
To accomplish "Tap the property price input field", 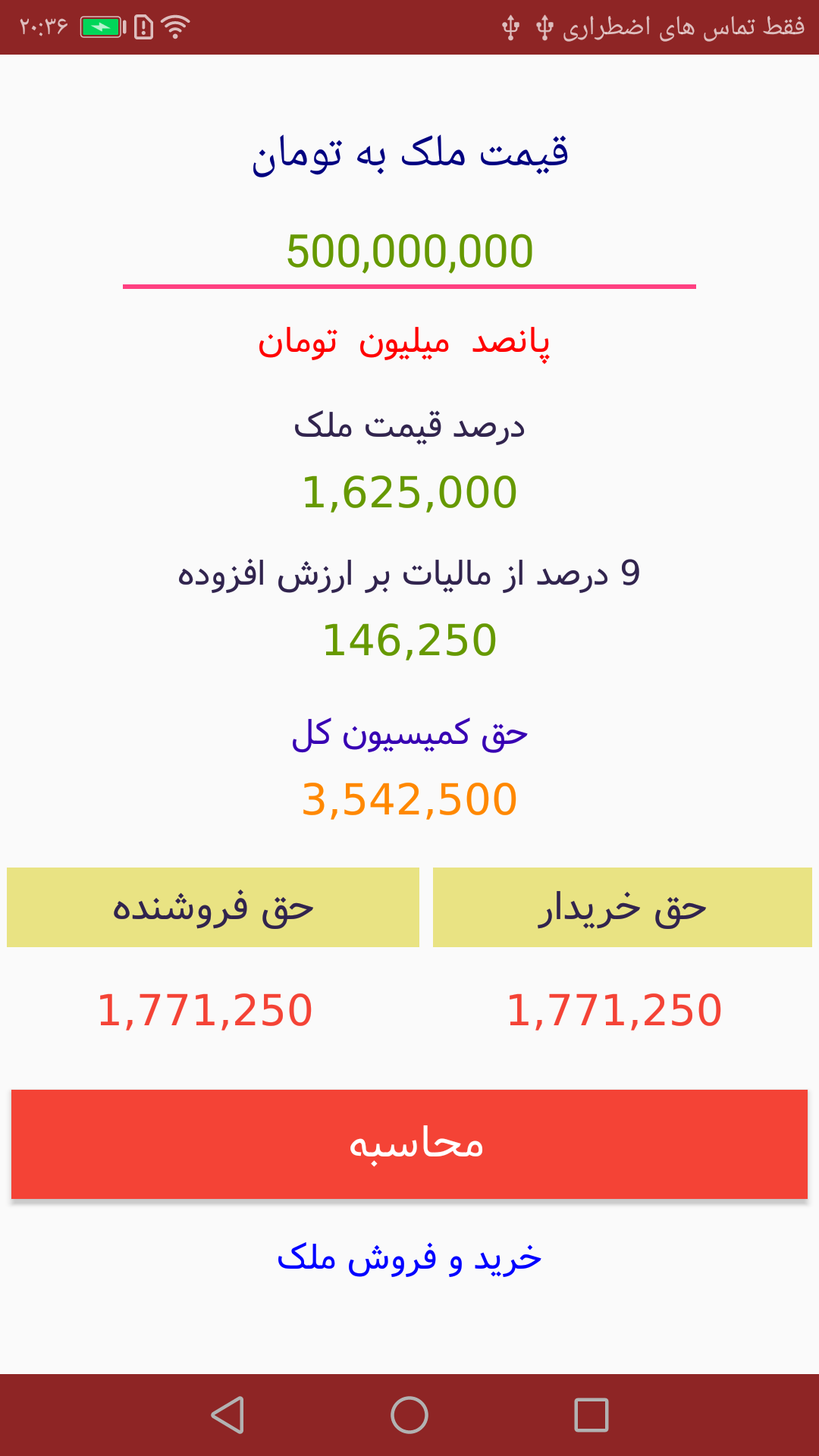I will pyautogui.click(x=409, y=253).
